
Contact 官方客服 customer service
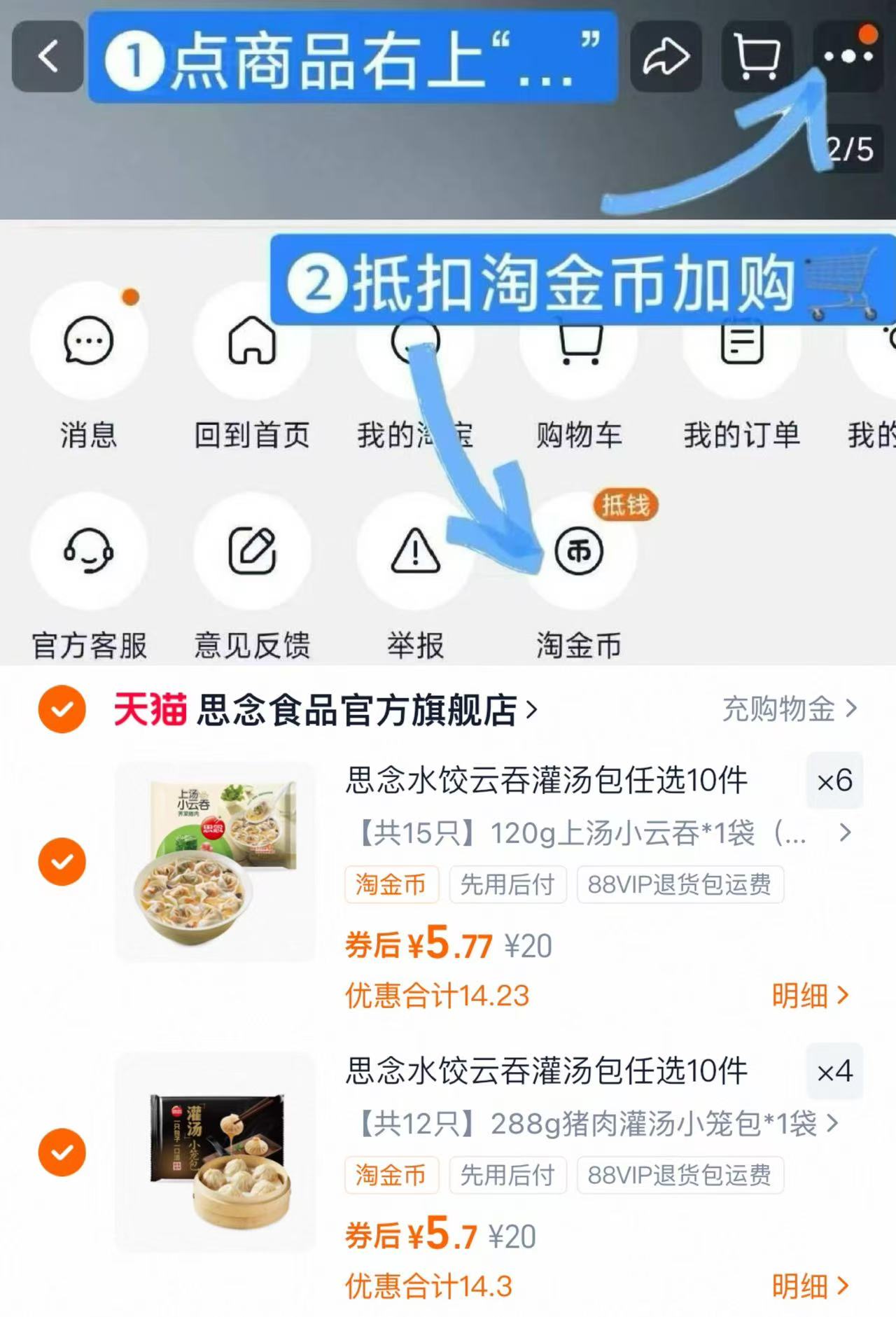coord(87,552)
